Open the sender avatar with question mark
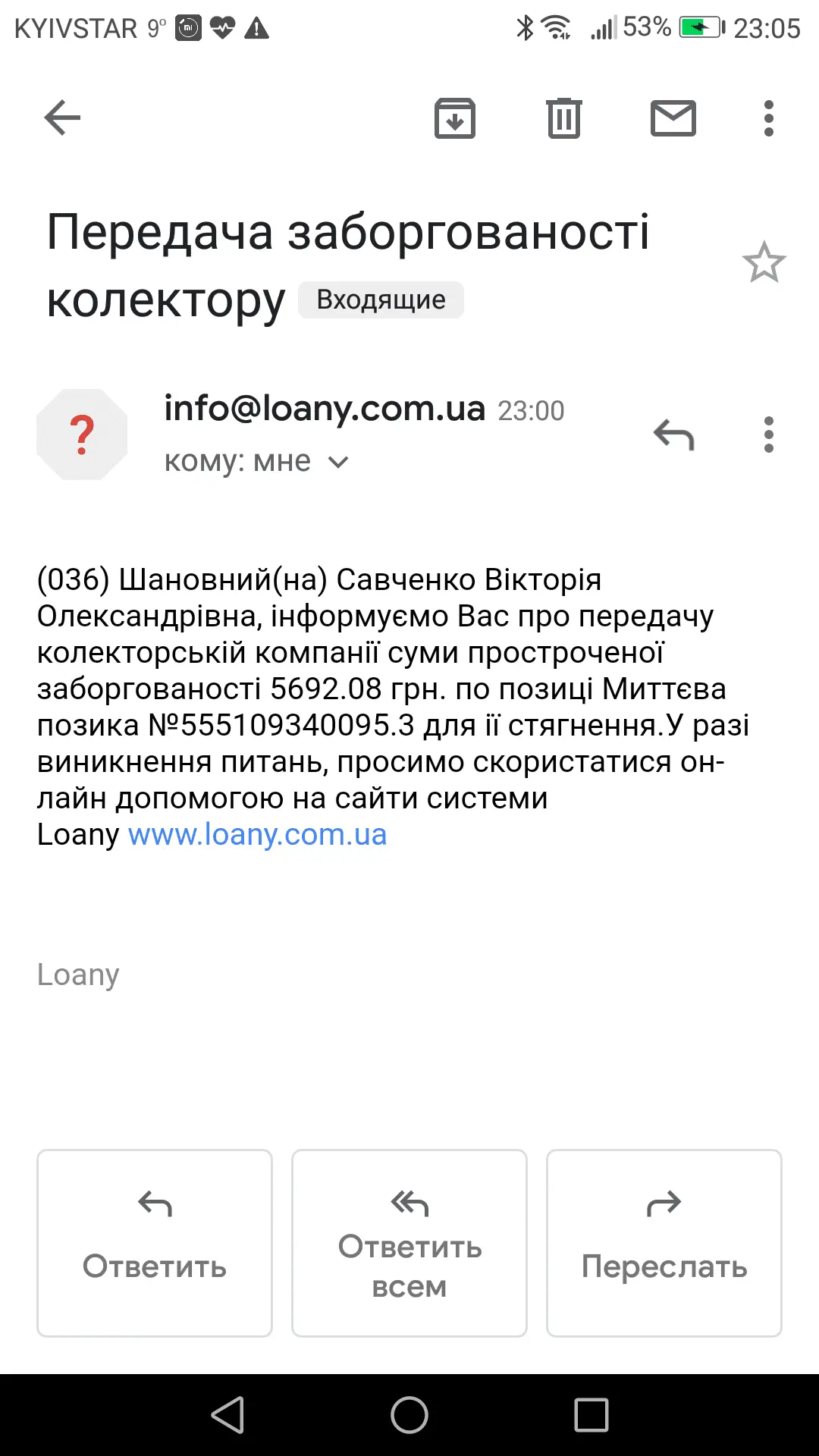Screen dimensions: 819x1456 tap(82, 435)
